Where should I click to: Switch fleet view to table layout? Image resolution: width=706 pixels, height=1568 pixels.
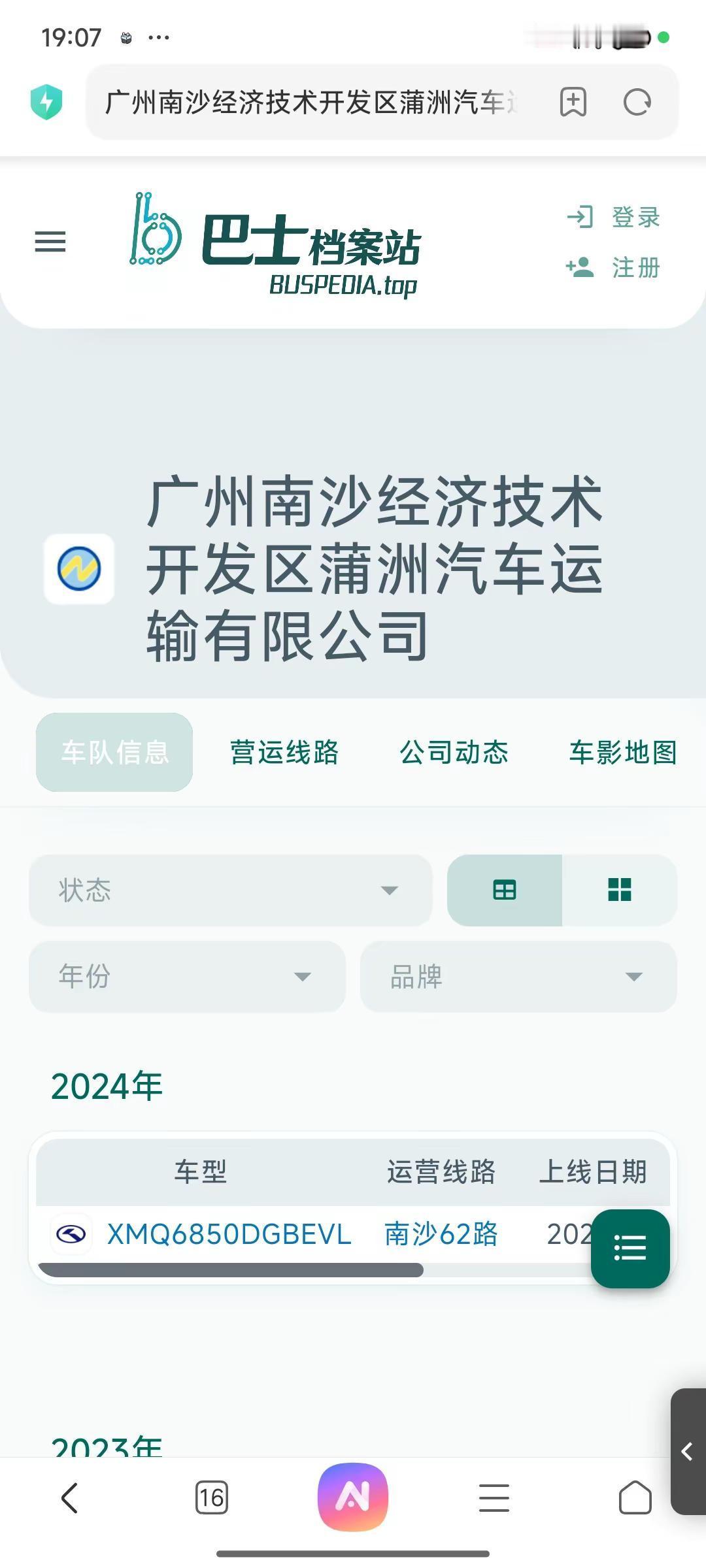(x=504, y=890)
